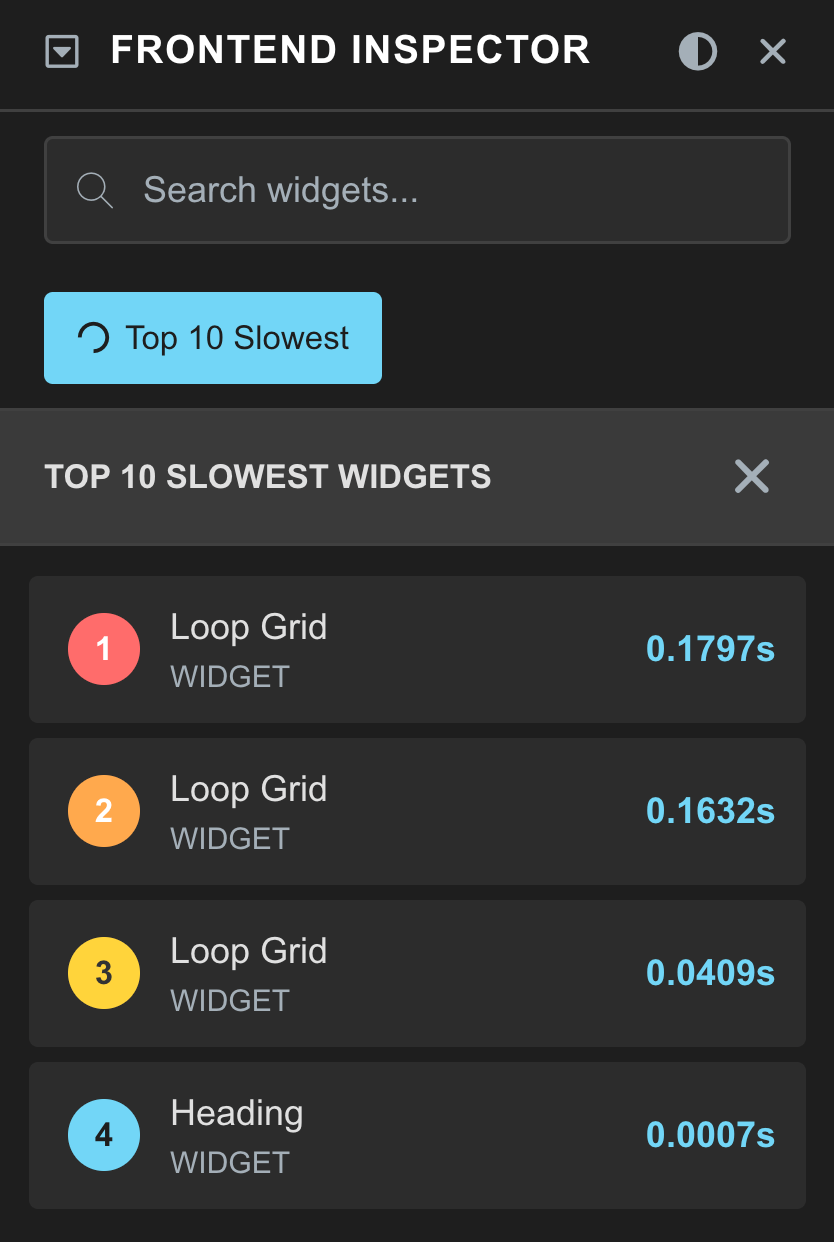This screenshot has width=834, height=1242.
Task: Select the red number 1 rank badge
Action: [x=104, y=649]
